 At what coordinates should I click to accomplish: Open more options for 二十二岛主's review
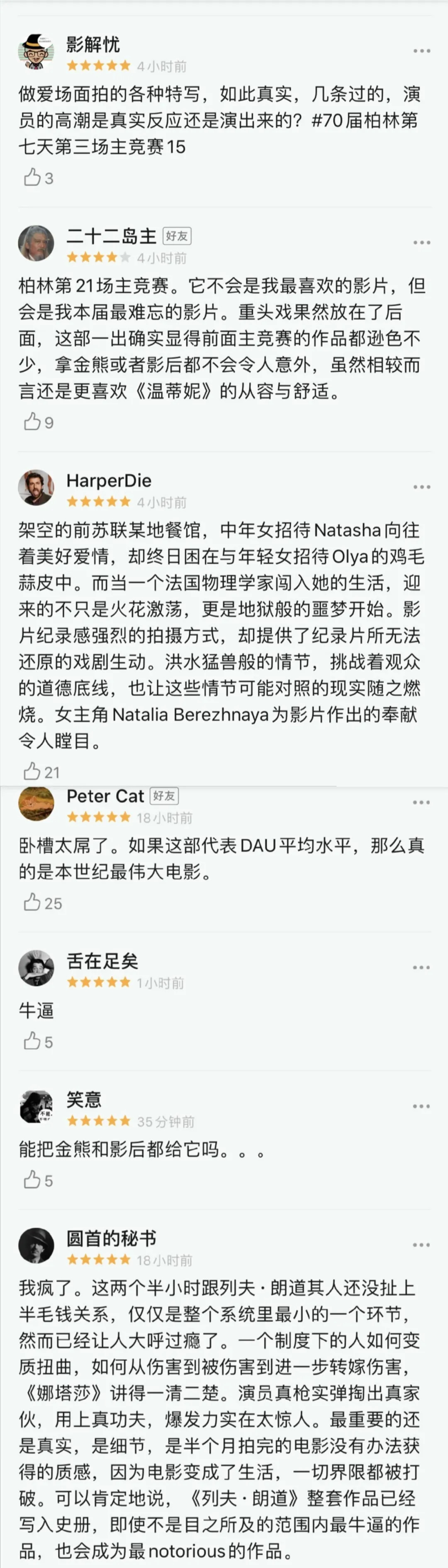point(421,243)
